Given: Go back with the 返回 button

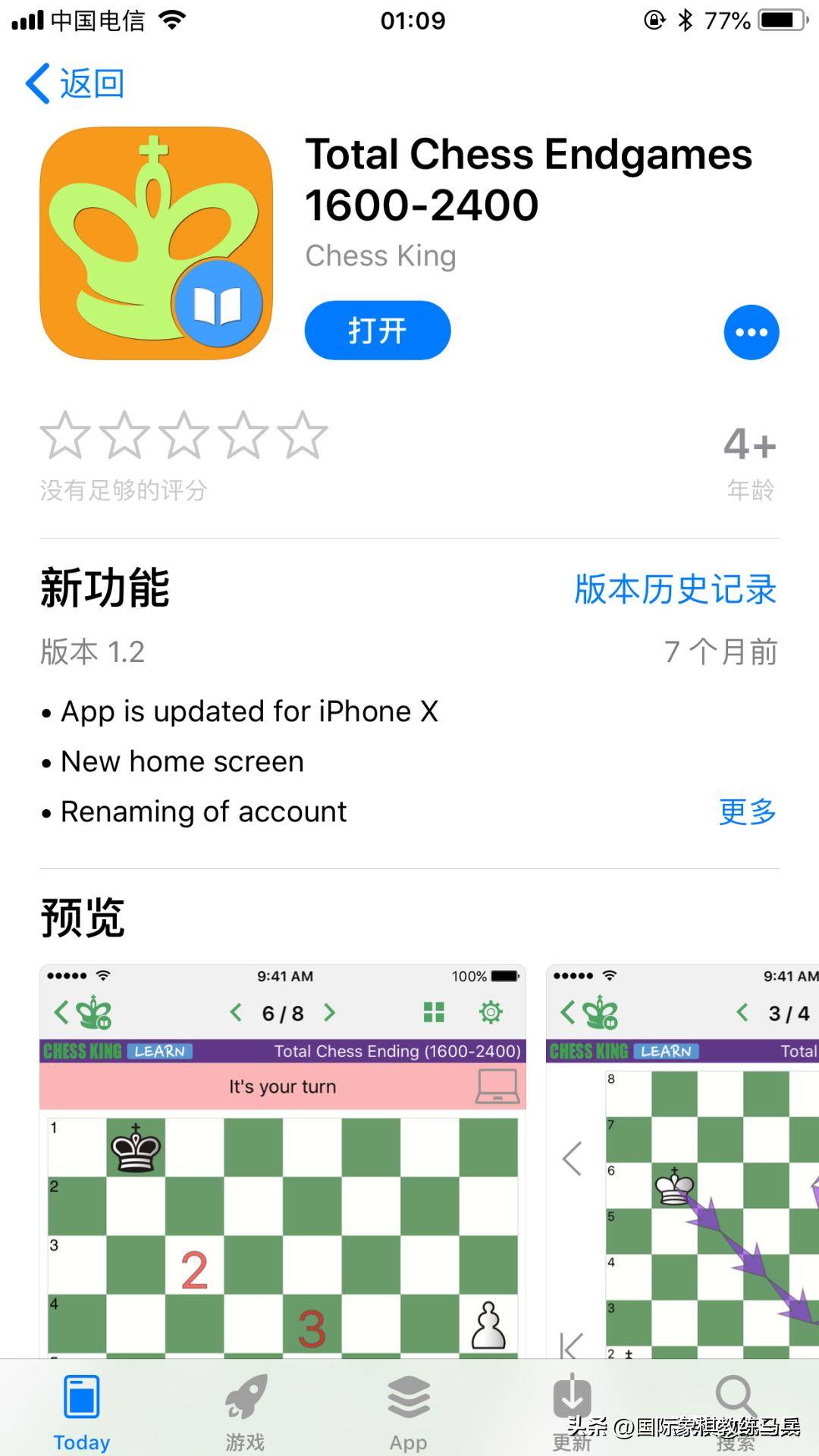Looking at the screenshot, I should tap(75, 83).
